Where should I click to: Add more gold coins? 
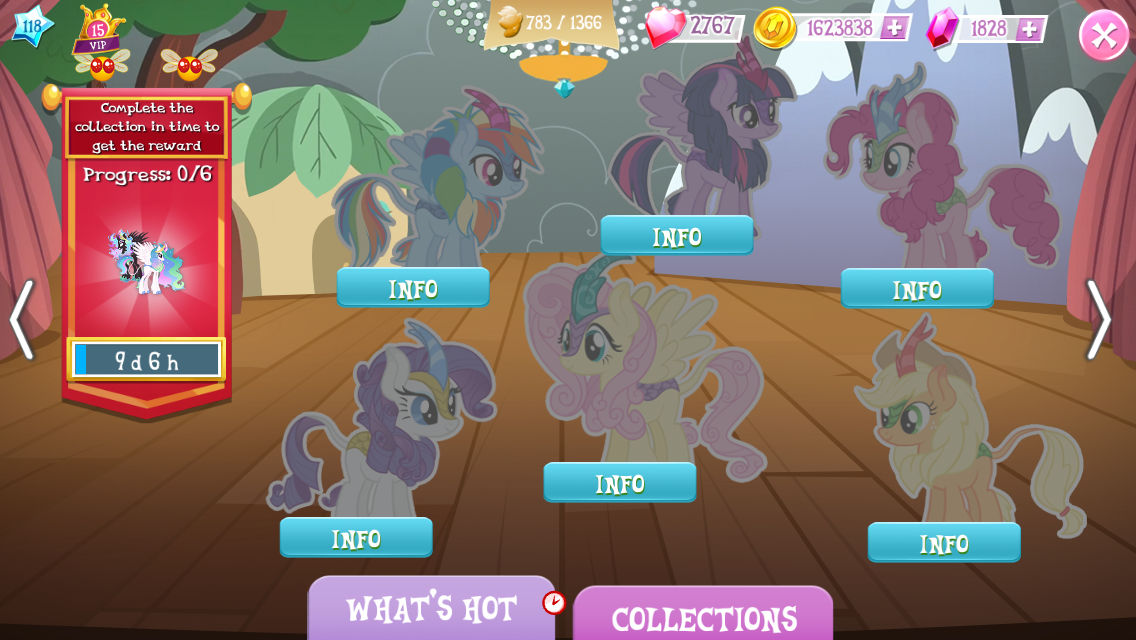(894, 28)
